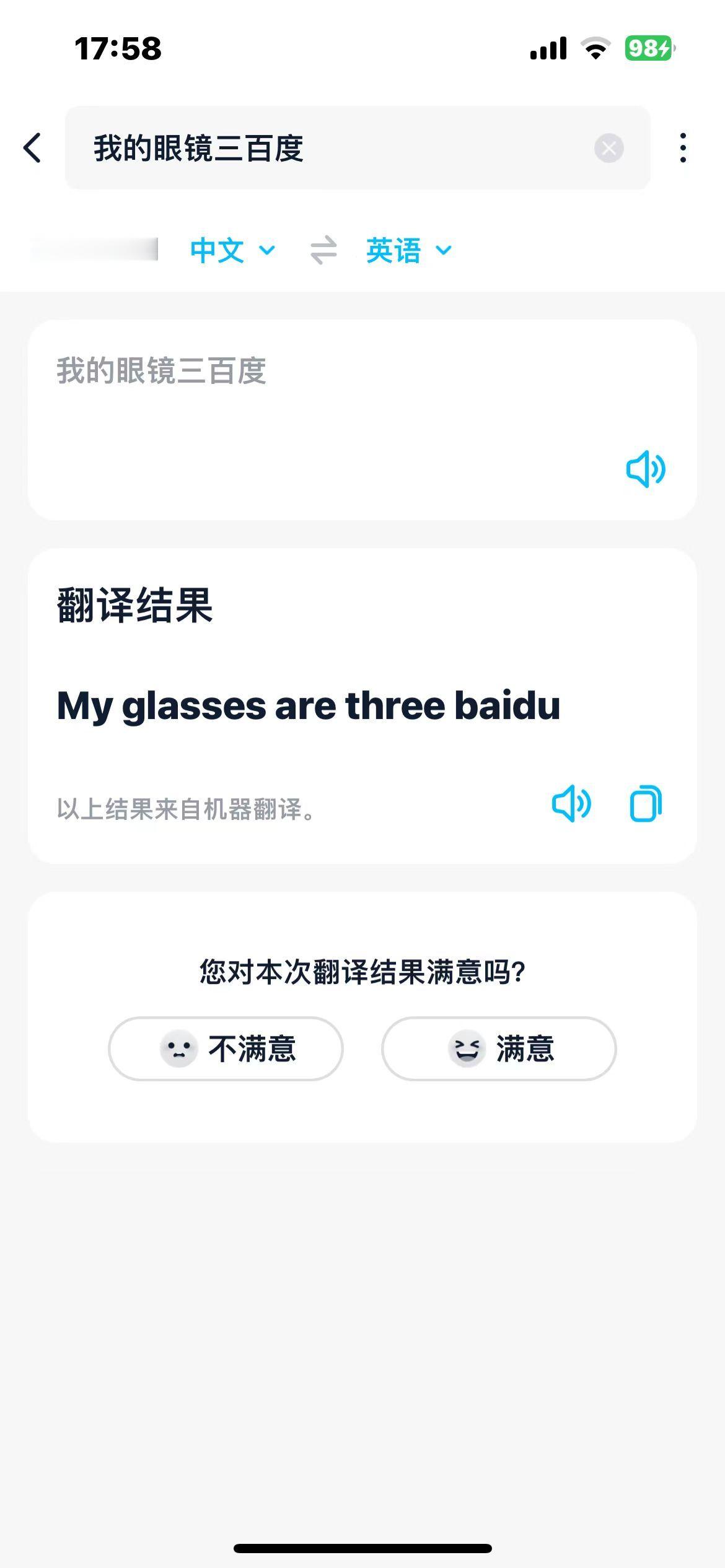The width and height of the screenshot is (725, 1568).
Task: Tap the smiling face emoji icon
Action: tap(467, 1048)
